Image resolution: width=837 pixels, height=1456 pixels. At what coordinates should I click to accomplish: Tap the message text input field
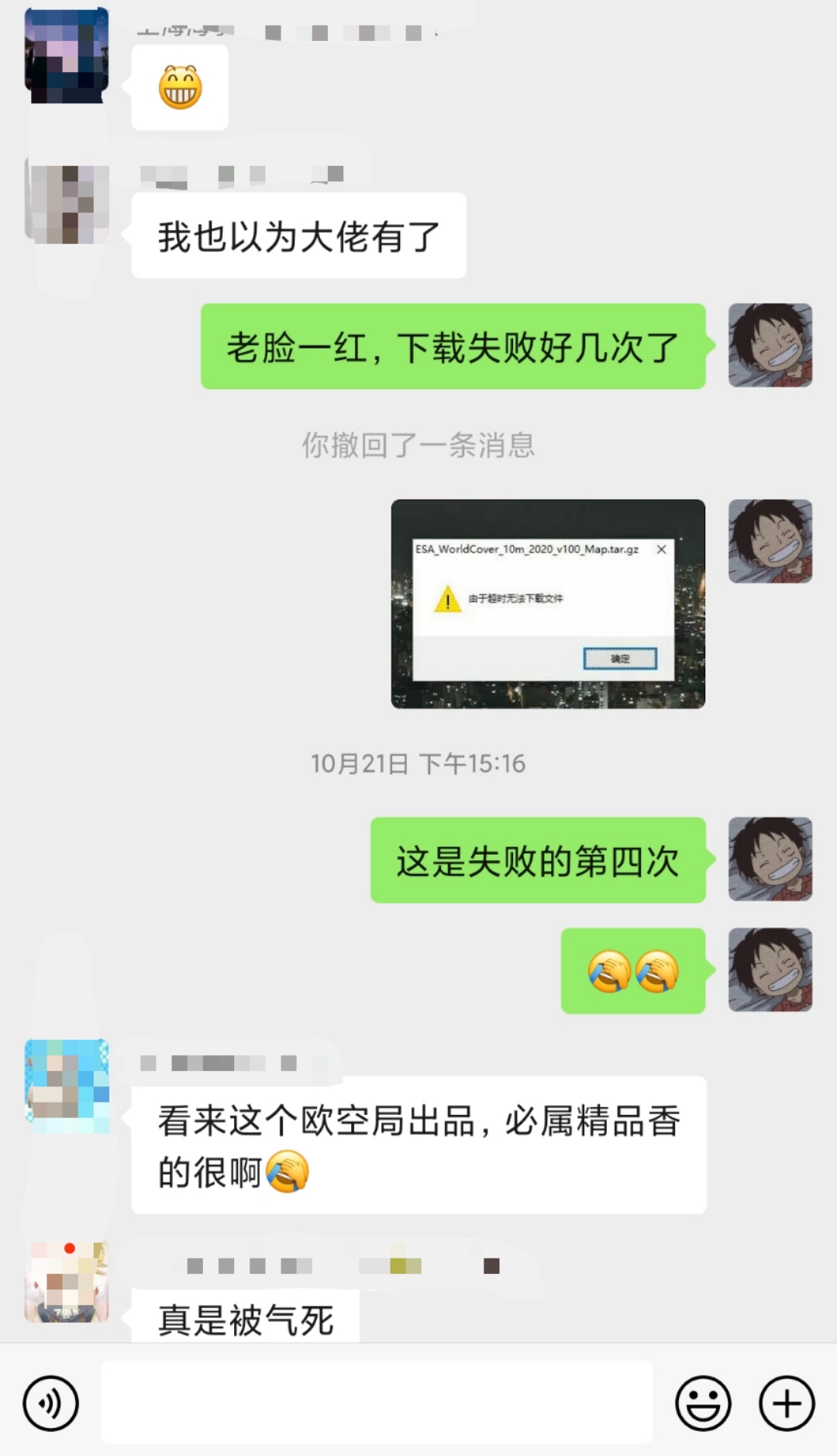[376, 1403]
